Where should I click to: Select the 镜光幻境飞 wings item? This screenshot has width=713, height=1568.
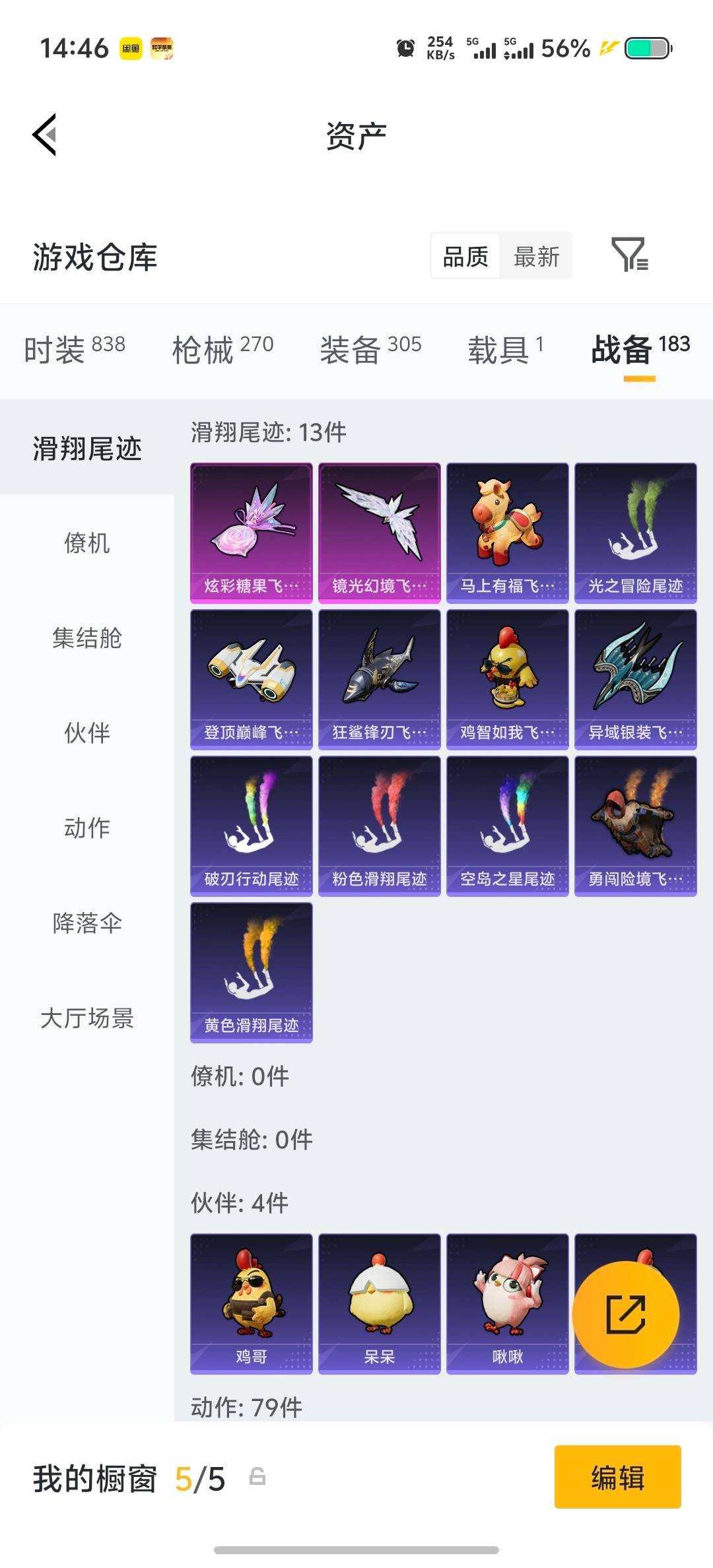click(379, 533)
